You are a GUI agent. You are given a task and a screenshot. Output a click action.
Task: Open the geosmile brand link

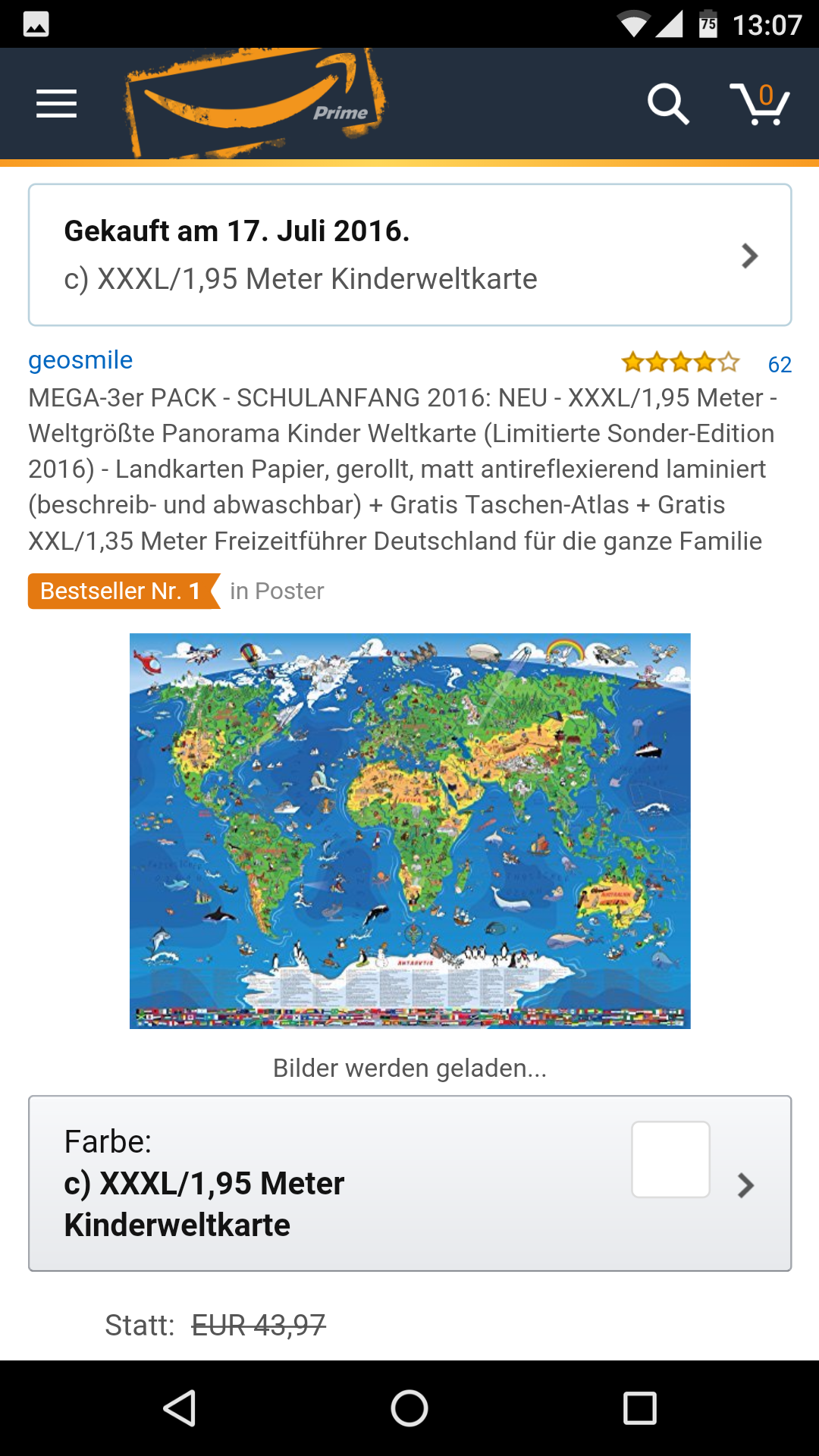[80, 359]
